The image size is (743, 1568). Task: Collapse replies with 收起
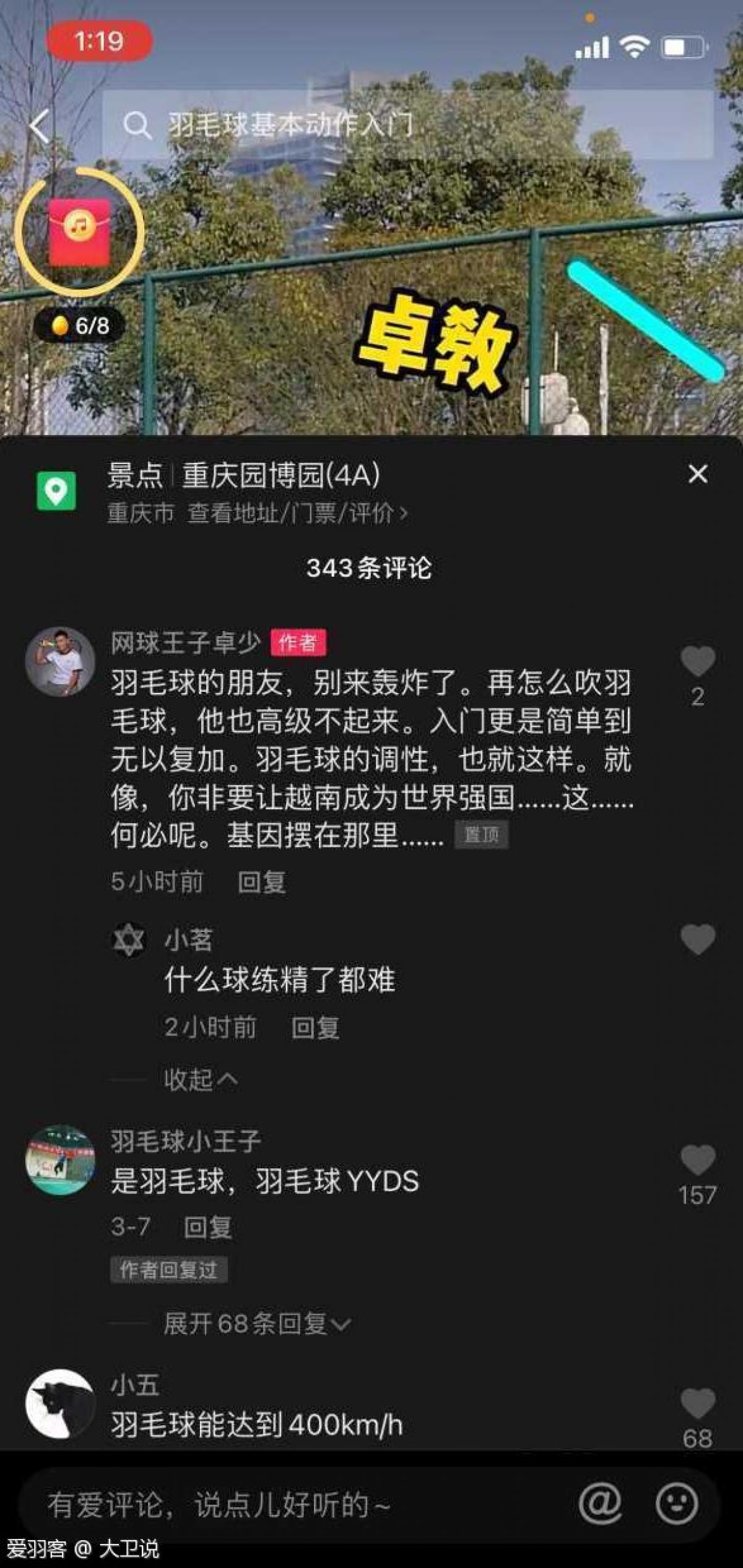click(x=199, y=1080)
